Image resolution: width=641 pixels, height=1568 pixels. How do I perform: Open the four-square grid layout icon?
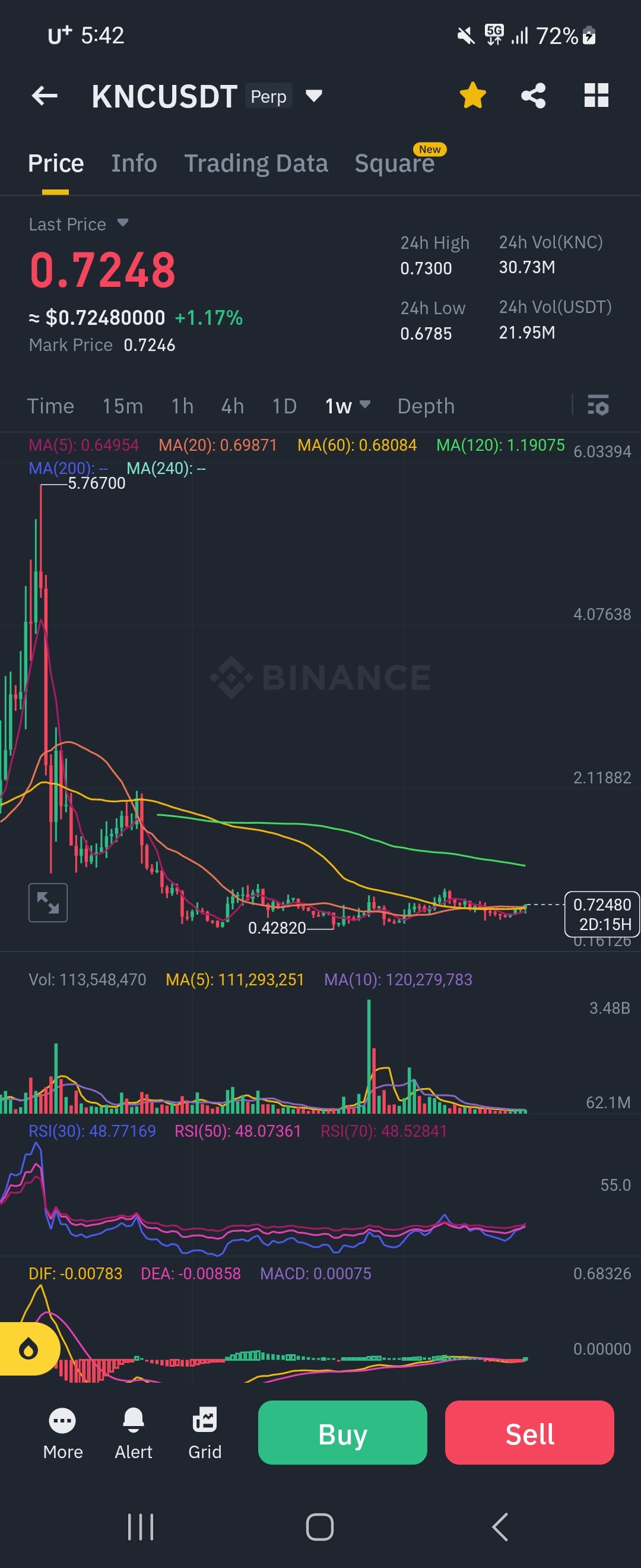coord(596,96)
